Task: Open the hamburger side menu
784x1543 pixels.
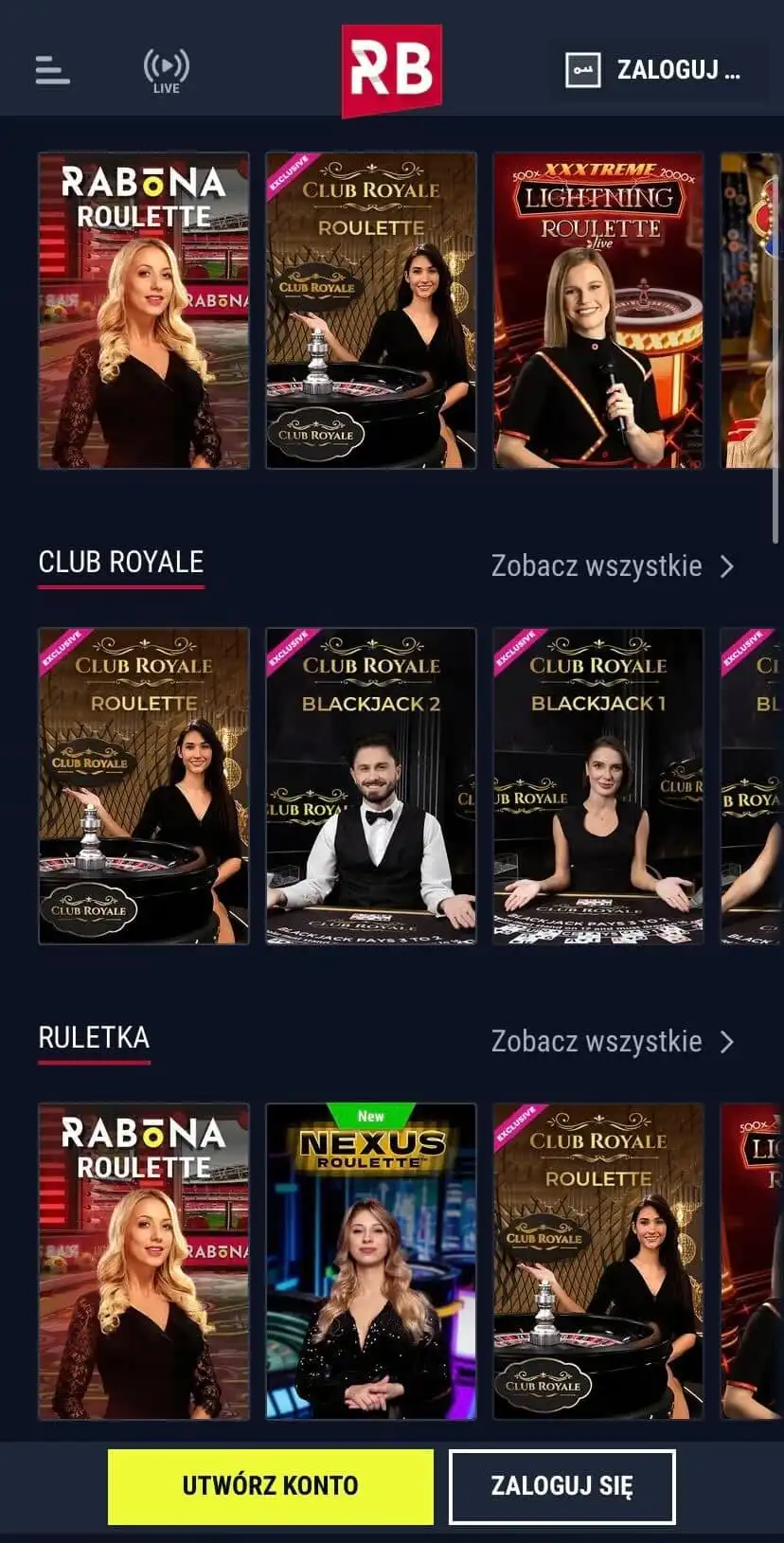Action: (53, 69)
